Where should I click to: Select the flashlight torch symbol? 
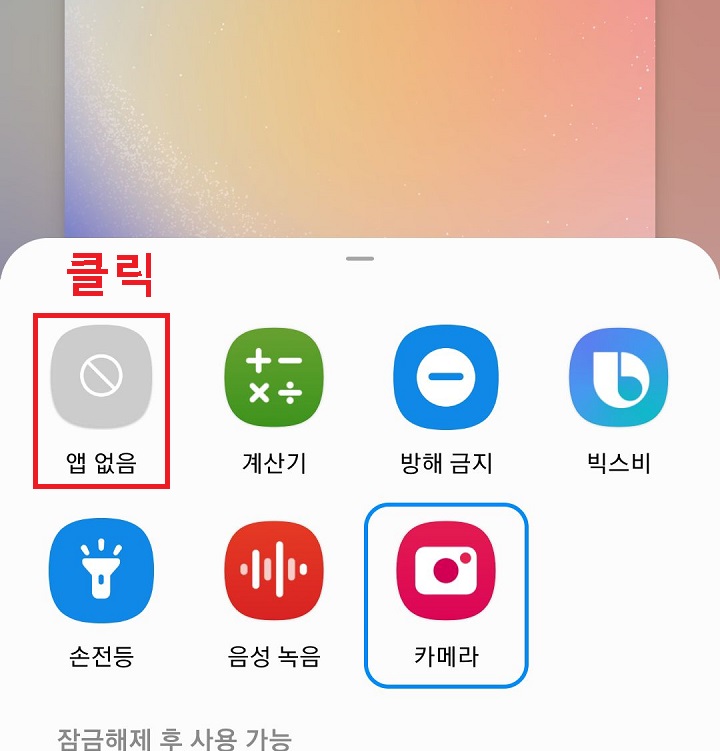(x=102, y=570)
